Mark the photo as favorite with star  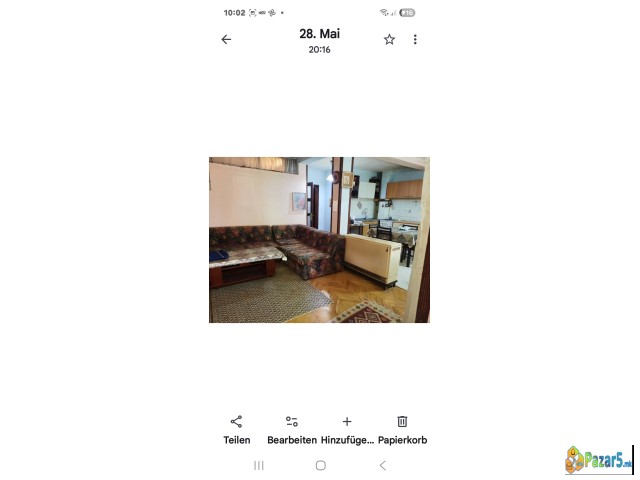point(389,39)
